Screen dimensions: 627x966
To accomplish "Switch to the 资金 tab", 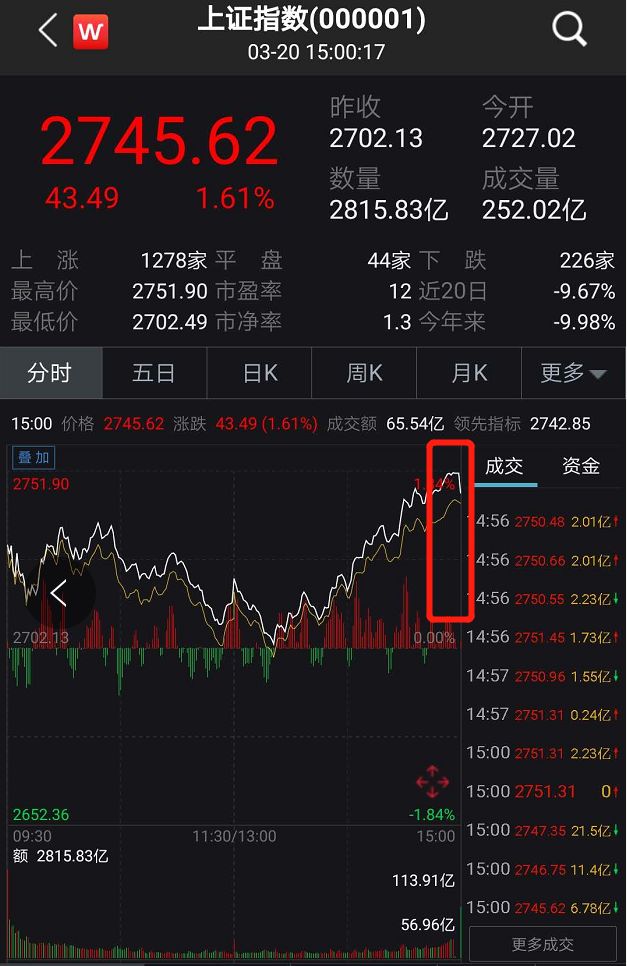I will click(x=581, y=466).
